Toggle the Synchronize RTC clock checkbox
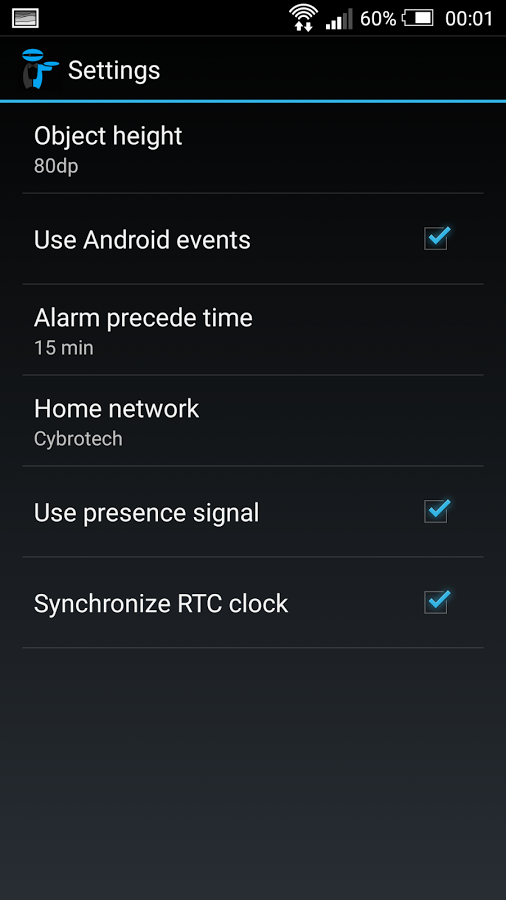This screenshot has height=900, width=506. (x=437, y=602)
